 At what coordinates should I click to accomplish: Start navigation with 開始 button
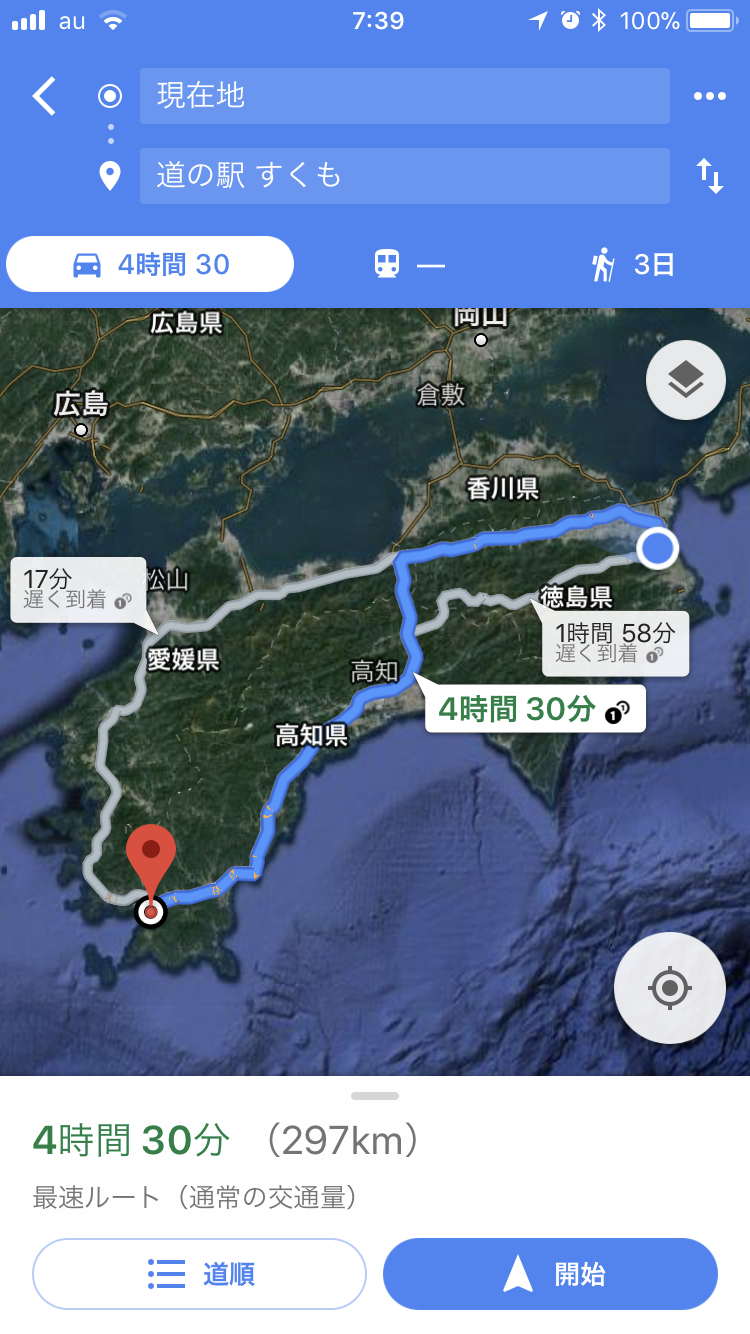550,1274
